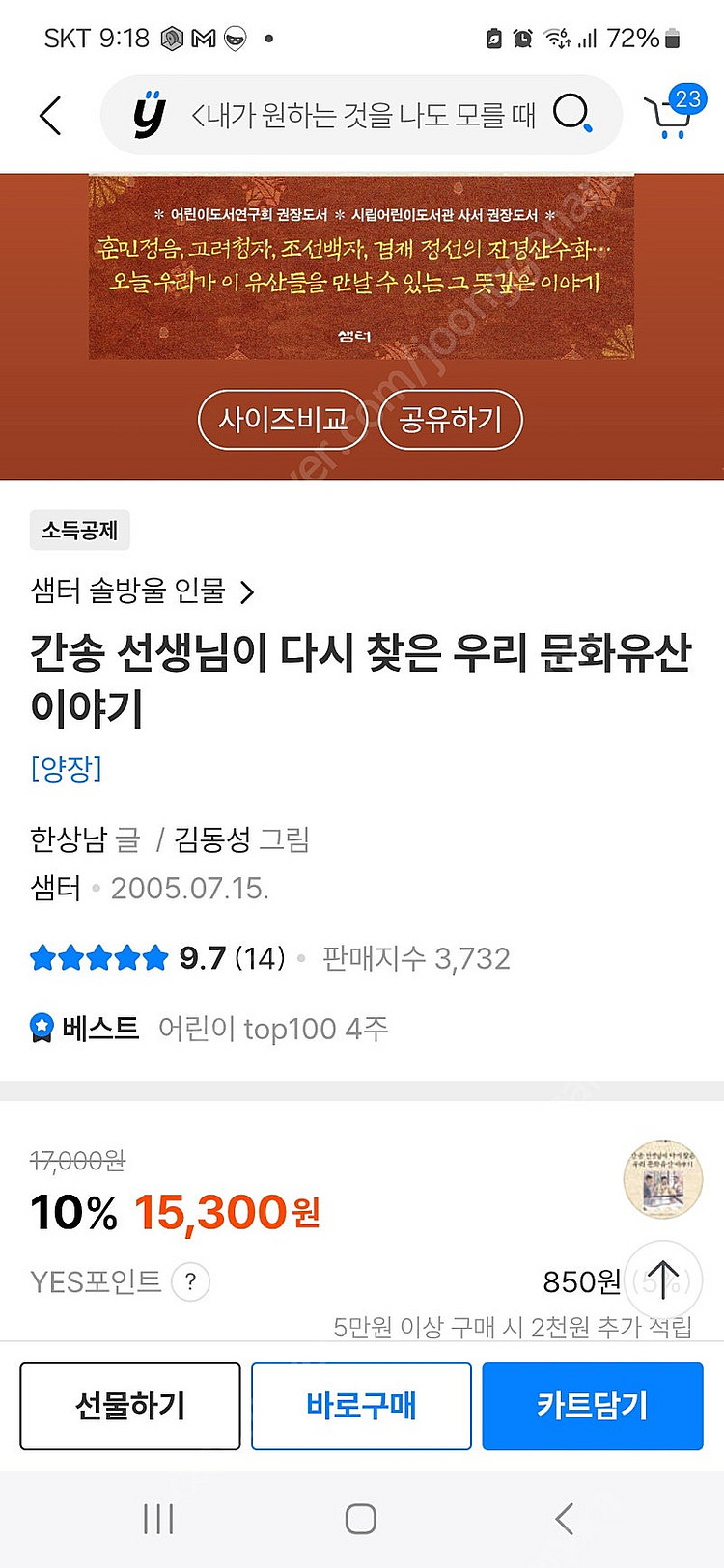Tap the 사이즈비교 button
Screen dimensions: 724x1568
point(282,420)
